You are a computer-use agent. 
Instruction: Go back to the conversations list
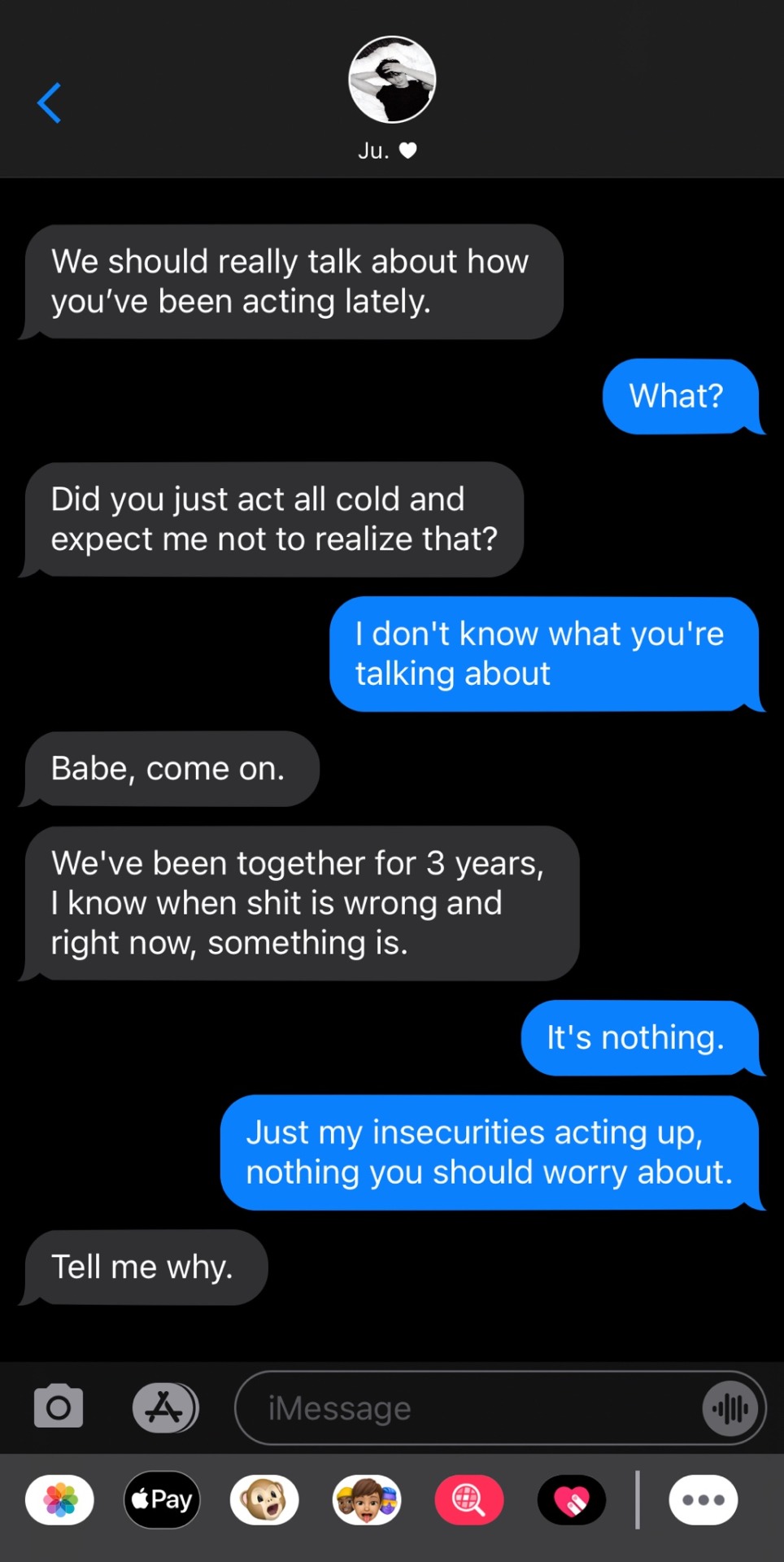pos(50,103)
